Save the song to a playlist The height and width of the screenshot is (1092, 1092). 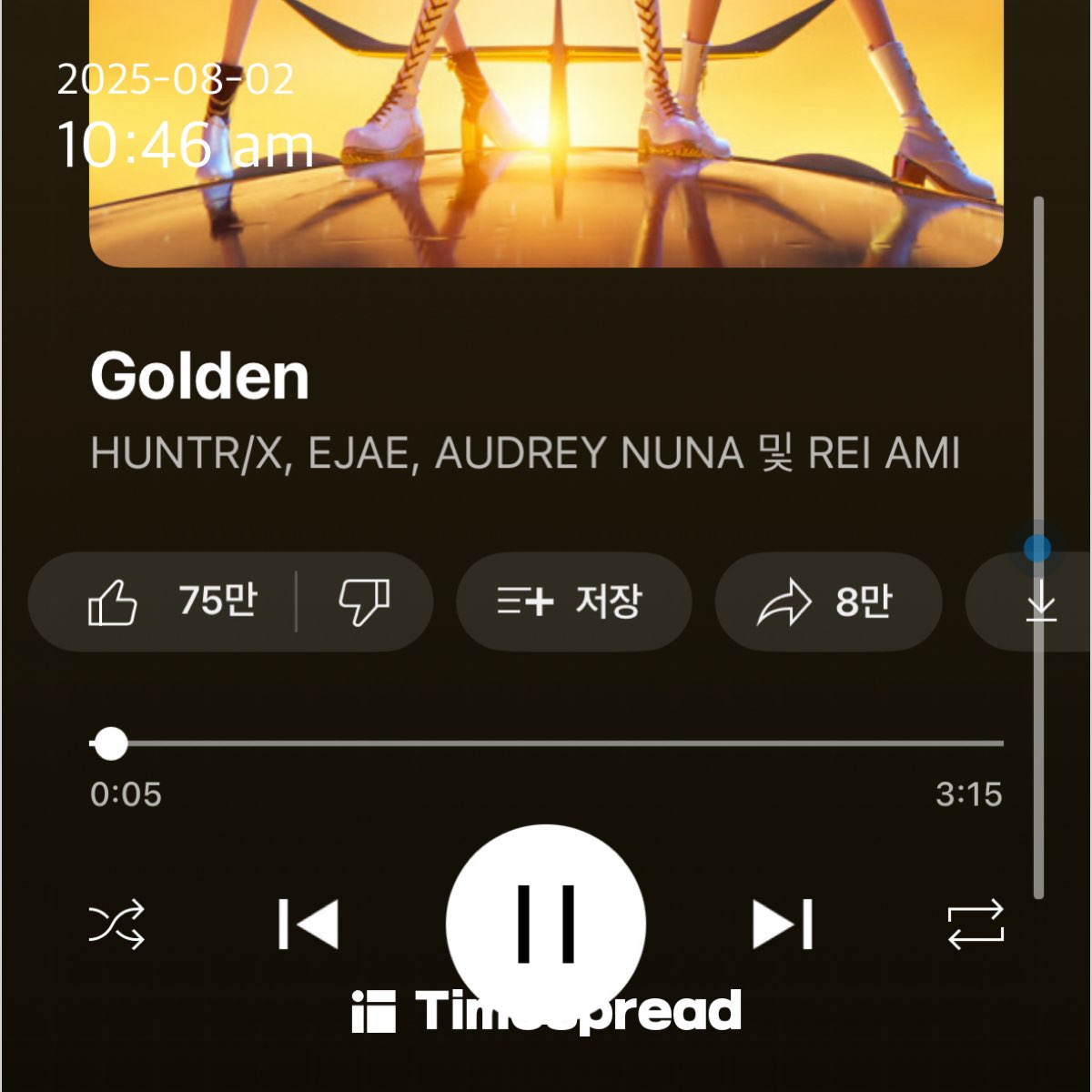pos(573,602)
